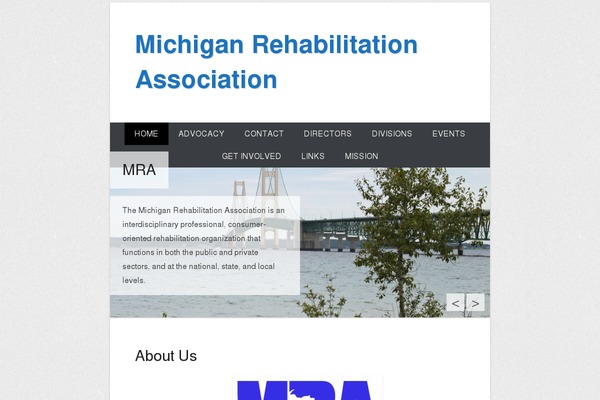Open the Get Involved page
The height and width of the screenshot is (400, 600).
click(x=251, y=157)
